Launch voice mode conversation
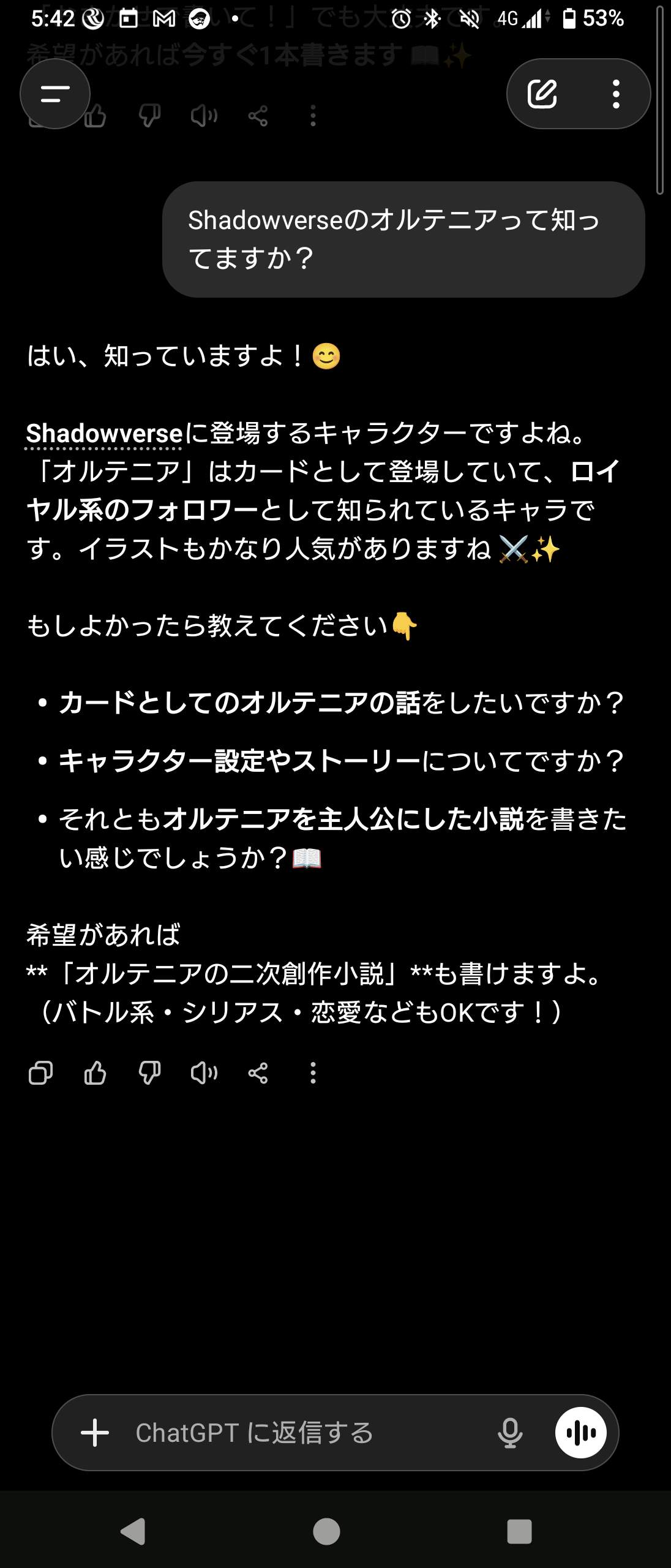 [x=580, y=1433]
